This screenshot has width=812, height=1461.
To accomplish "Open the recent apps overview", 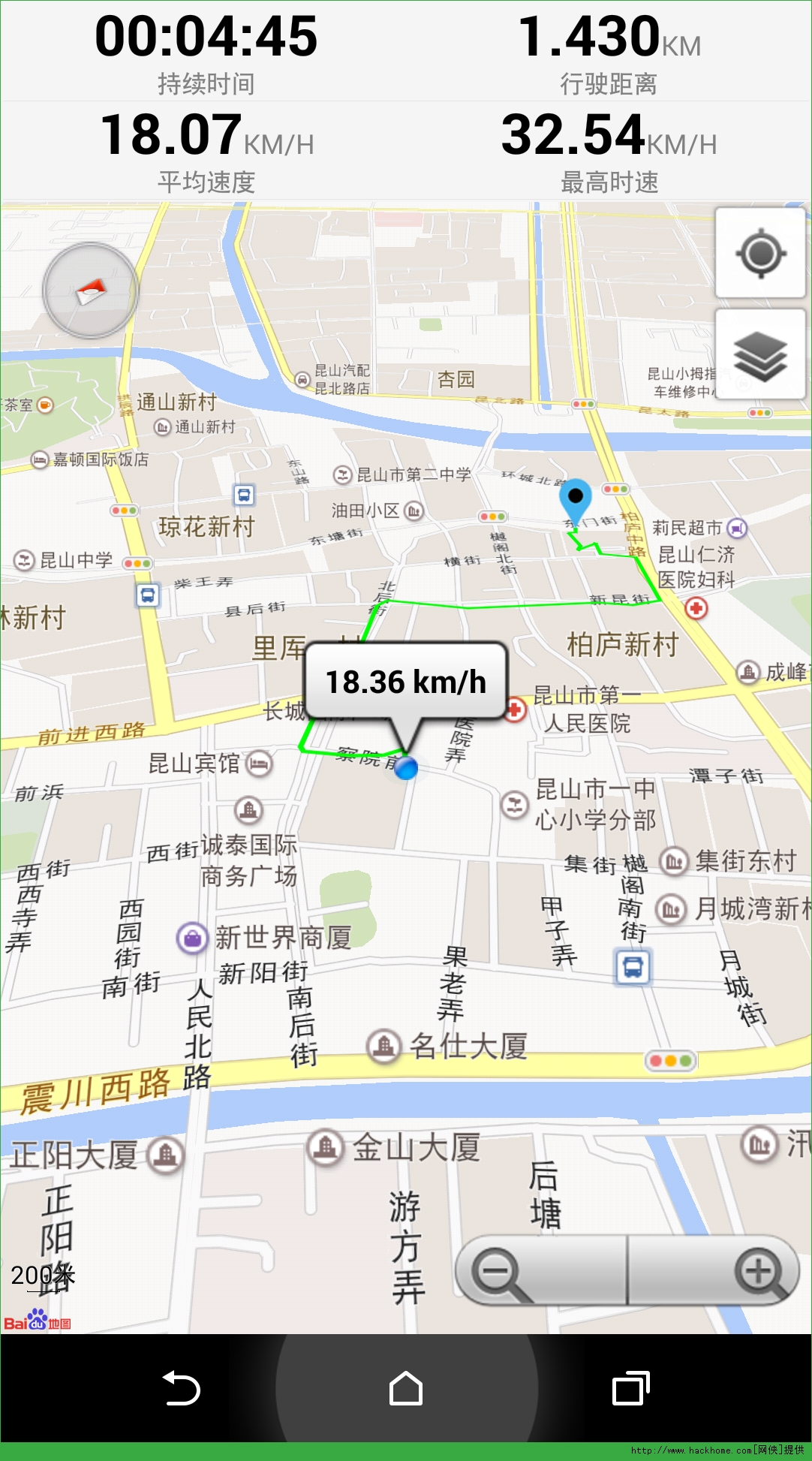I will point(630,1388).
